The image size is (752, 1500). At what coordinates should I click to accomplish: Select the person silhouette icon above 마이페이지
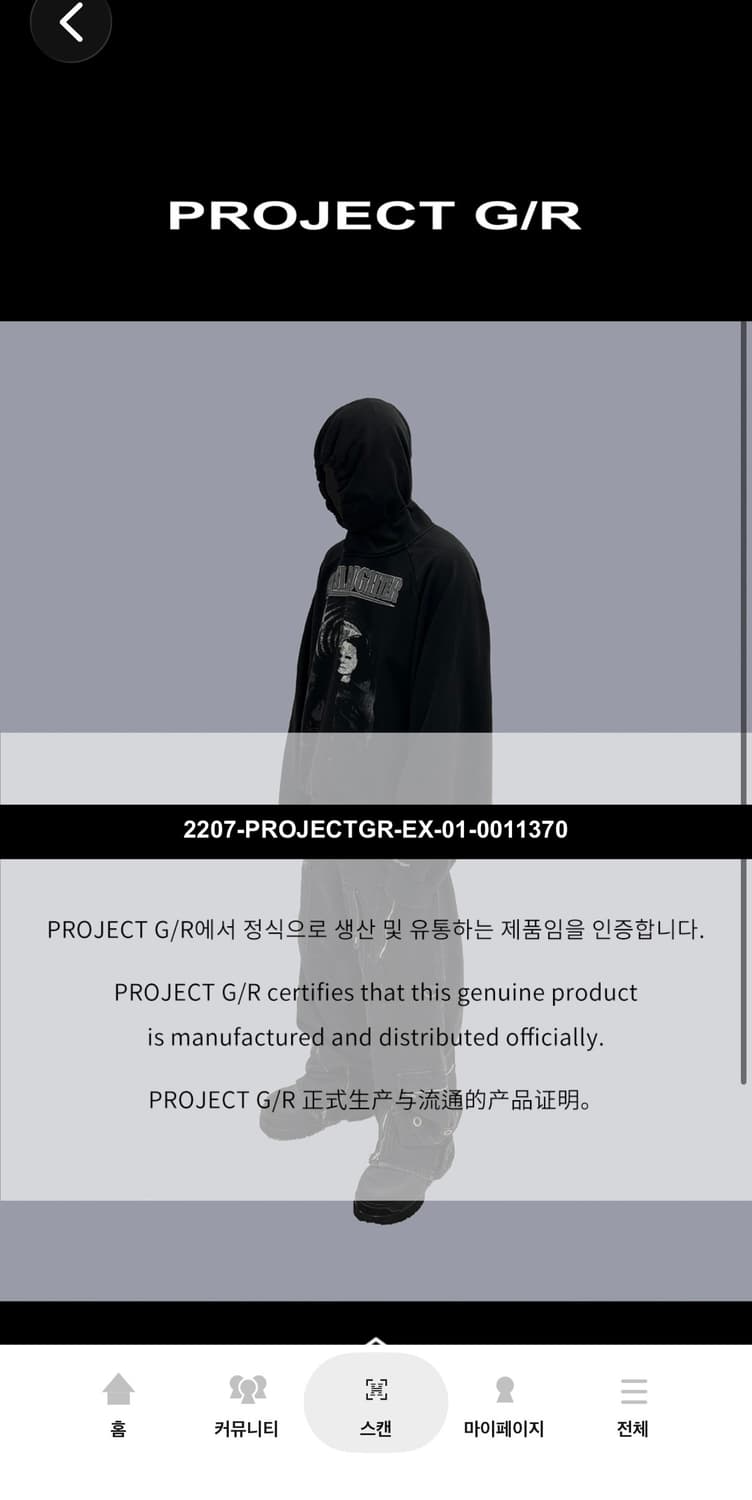pyautogui.click(x=504, y=1390)
